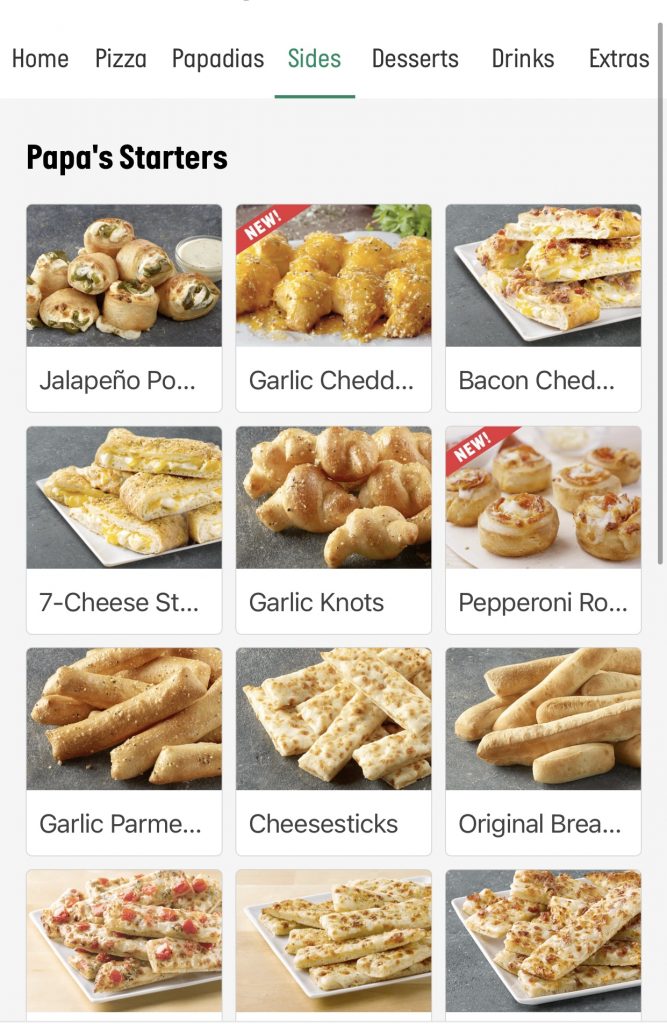Open the Garlic Parme... breadsticks card
The height and width of the screenshot is (1024, 667).
[x=124, y=751]
